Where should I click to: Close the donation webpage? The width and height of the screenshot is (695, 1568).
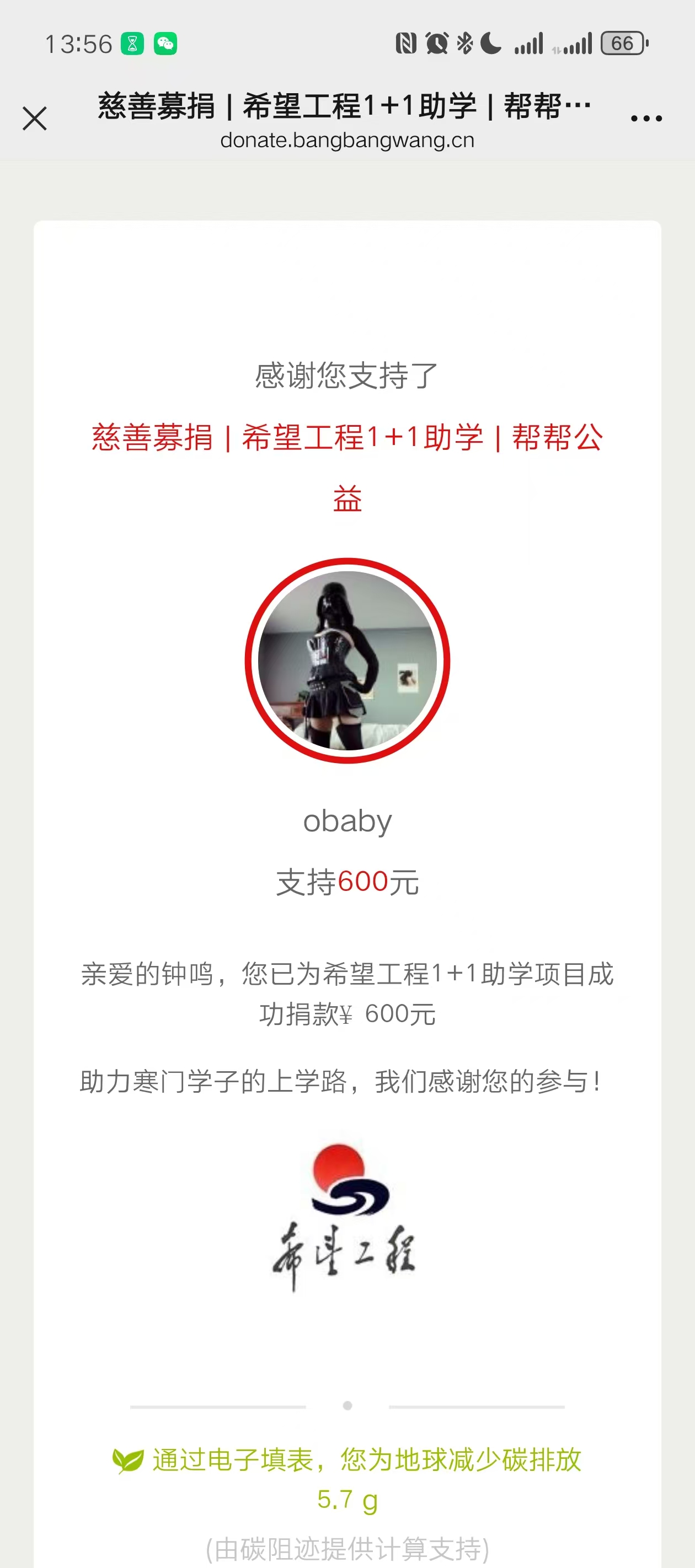[35, 118]
